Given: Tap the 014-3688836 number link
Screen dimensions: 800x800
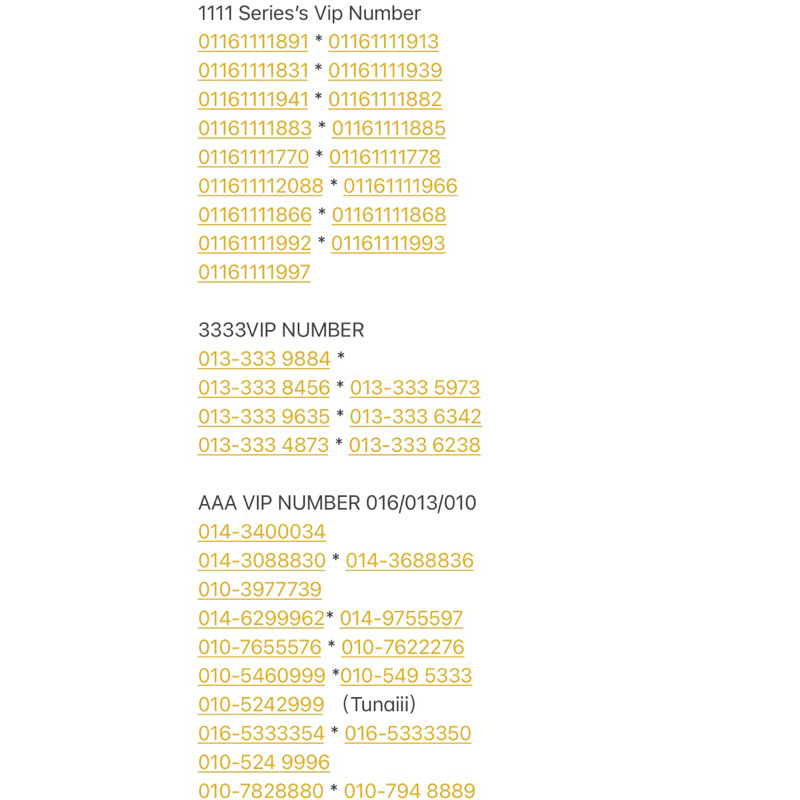Looking at the screenshot, I should pyautogui.click(x=409, y=561).
